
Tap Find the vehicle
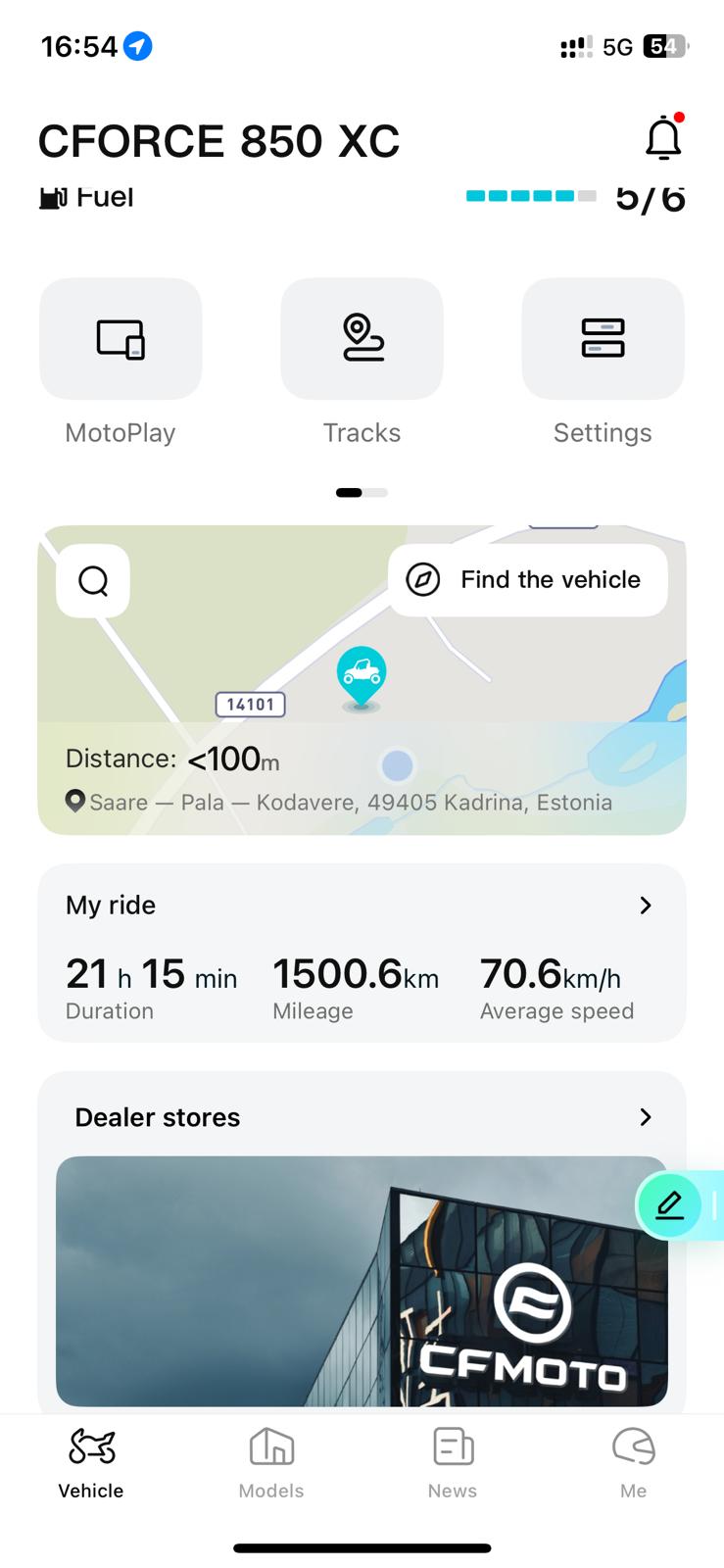pos(528,580)
